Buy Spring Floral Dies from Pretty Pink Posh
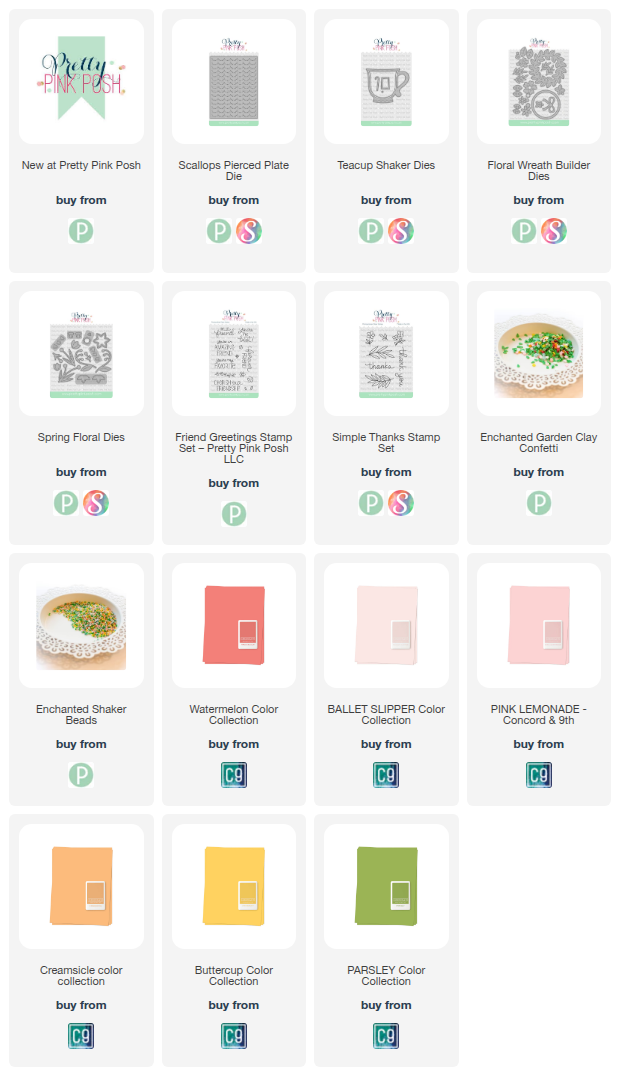This screenshot has width=620, height=1088. [66, 503]
